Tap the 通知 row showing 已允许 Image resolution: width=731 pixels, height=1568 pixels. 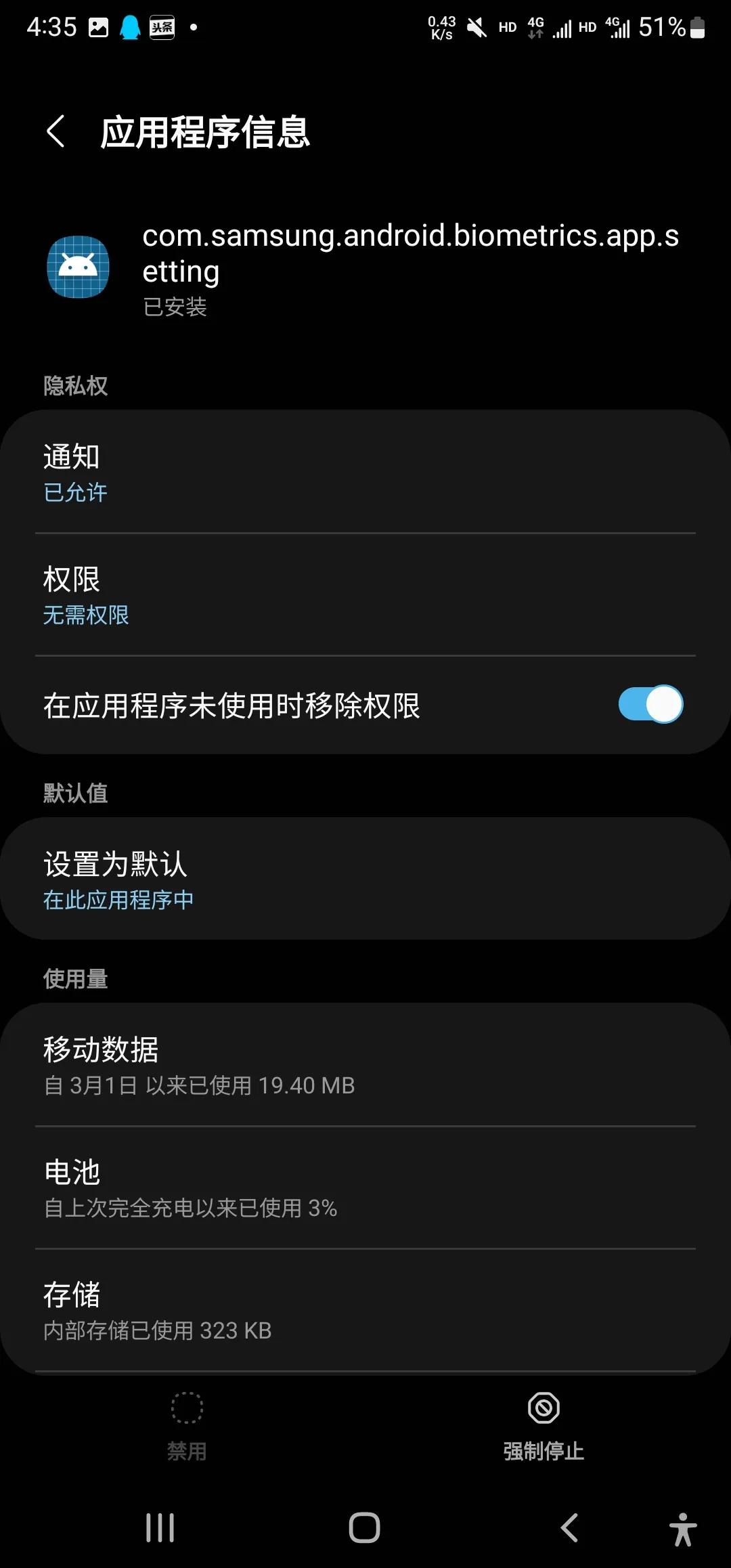pyautogui.click(x=365, y=473)
